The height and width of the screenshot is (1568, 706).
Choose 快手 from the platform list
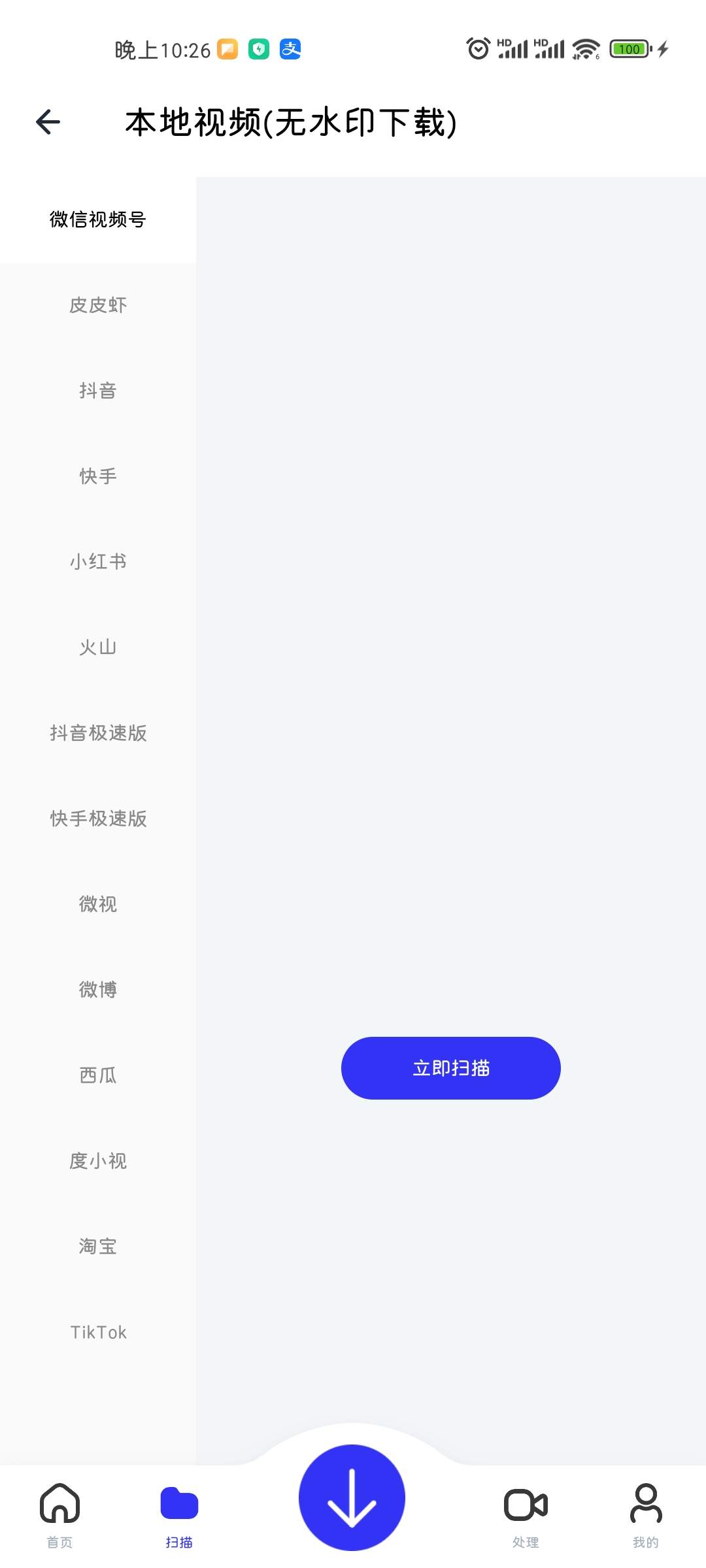(x=98, y=476)
